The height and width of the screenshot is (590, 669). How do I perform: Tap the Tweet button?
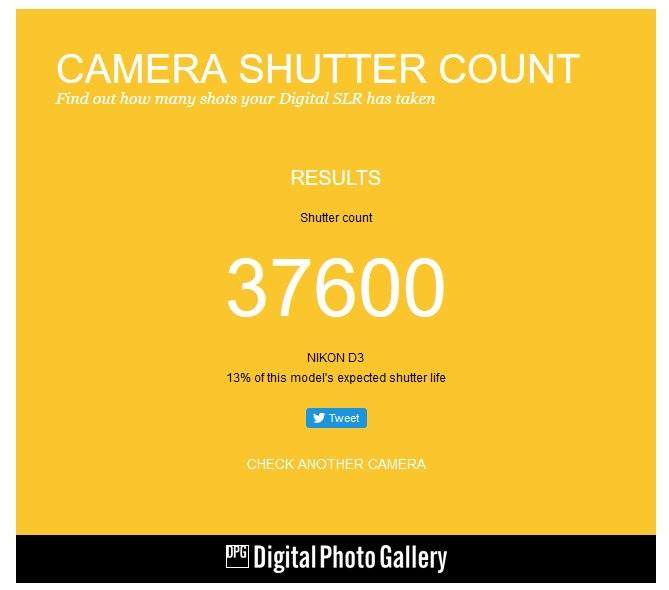336,418
